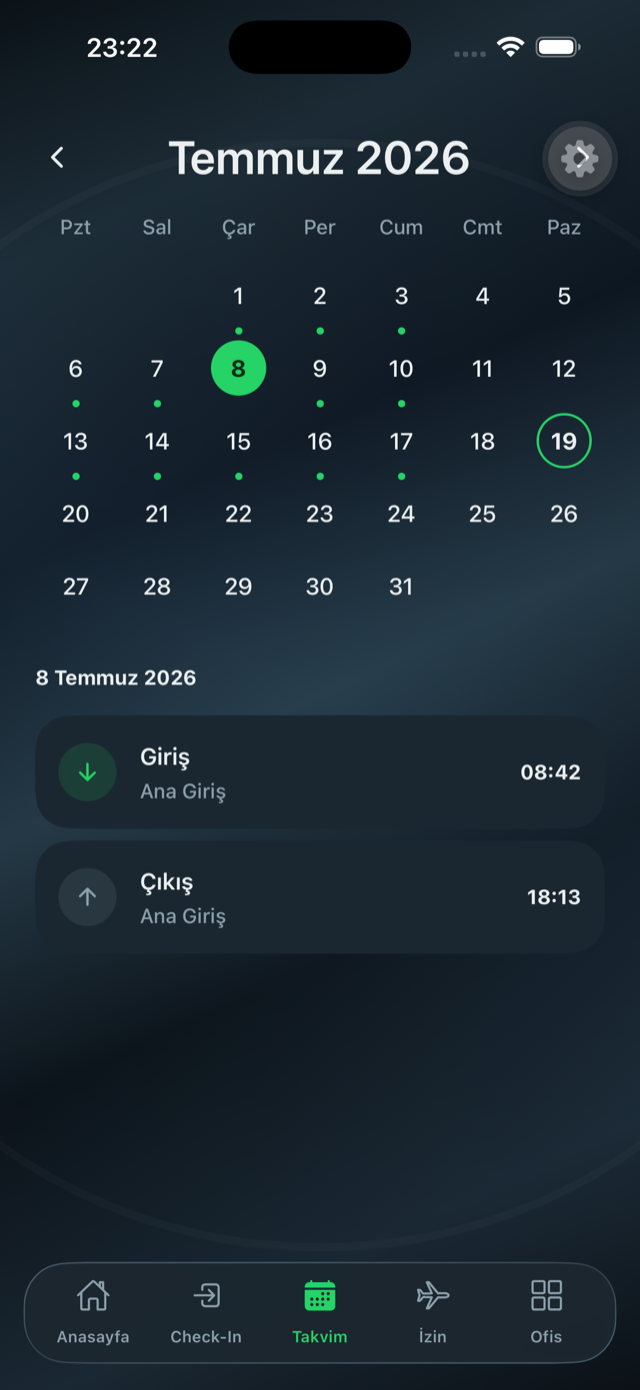Tap day 24 in the calendar

(401, 514)
